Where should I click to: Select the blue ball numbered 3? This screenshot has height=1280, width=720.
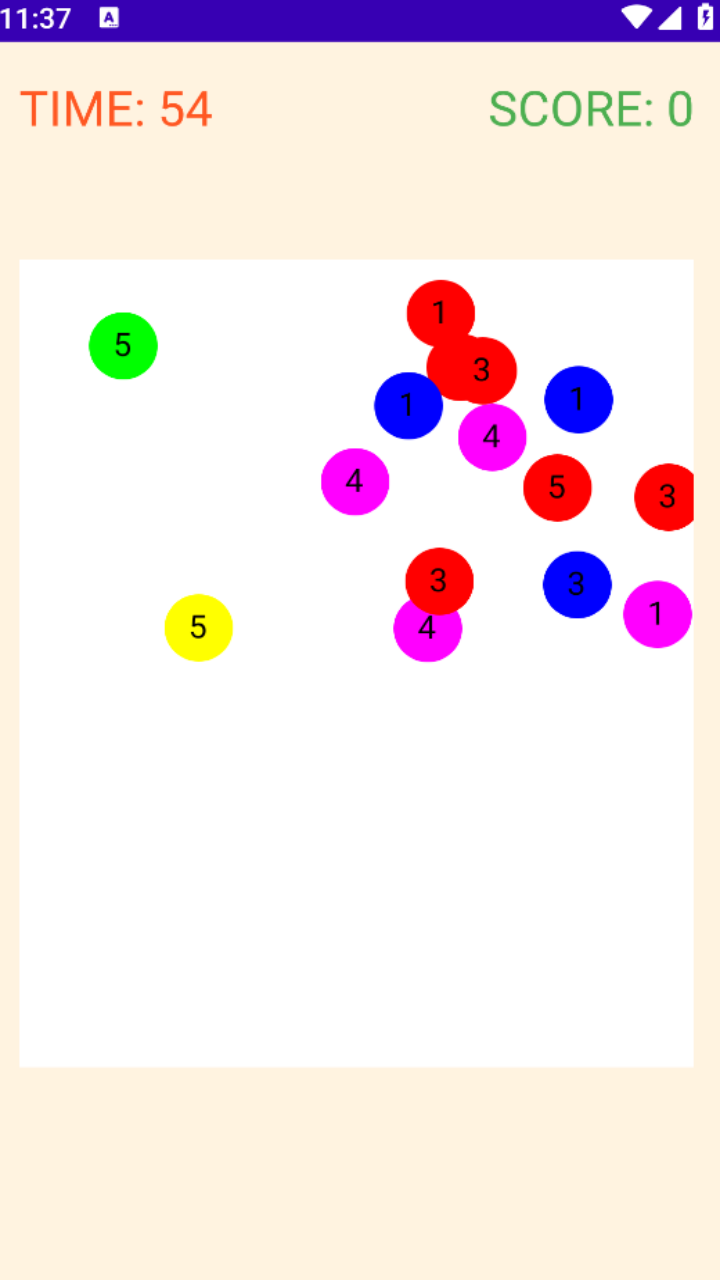(x=577, y=585)
